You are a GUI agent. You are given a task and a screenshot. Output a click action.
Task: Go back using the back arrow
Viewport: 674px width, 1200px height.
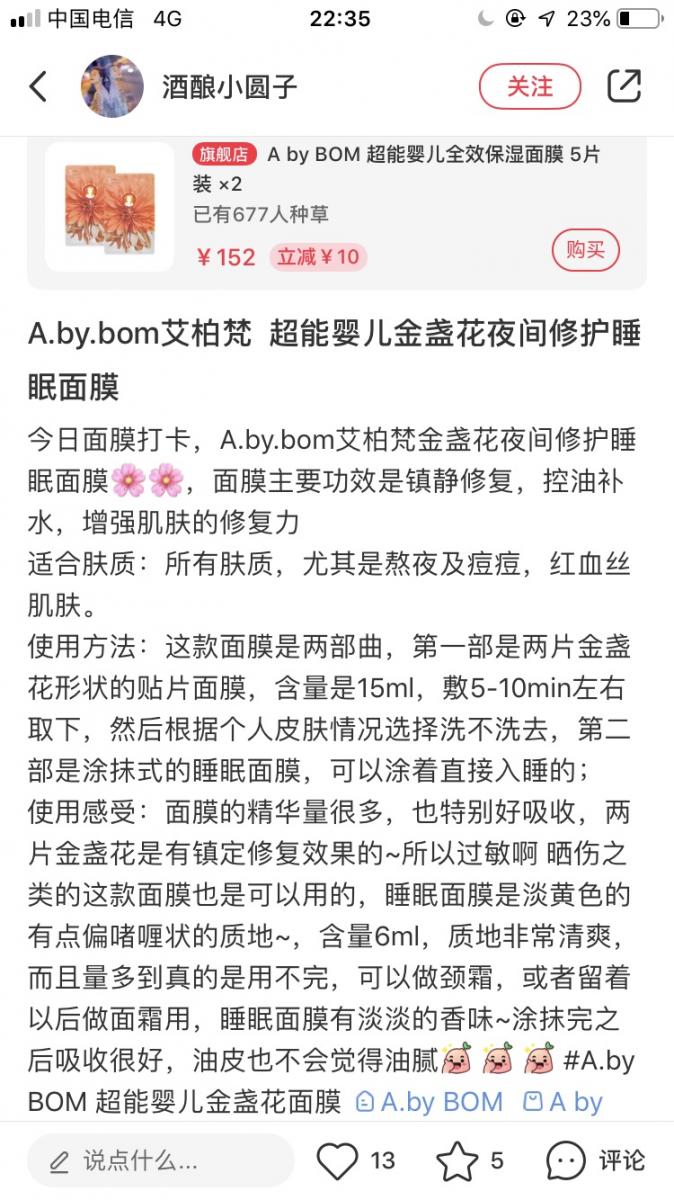point(38,87)
